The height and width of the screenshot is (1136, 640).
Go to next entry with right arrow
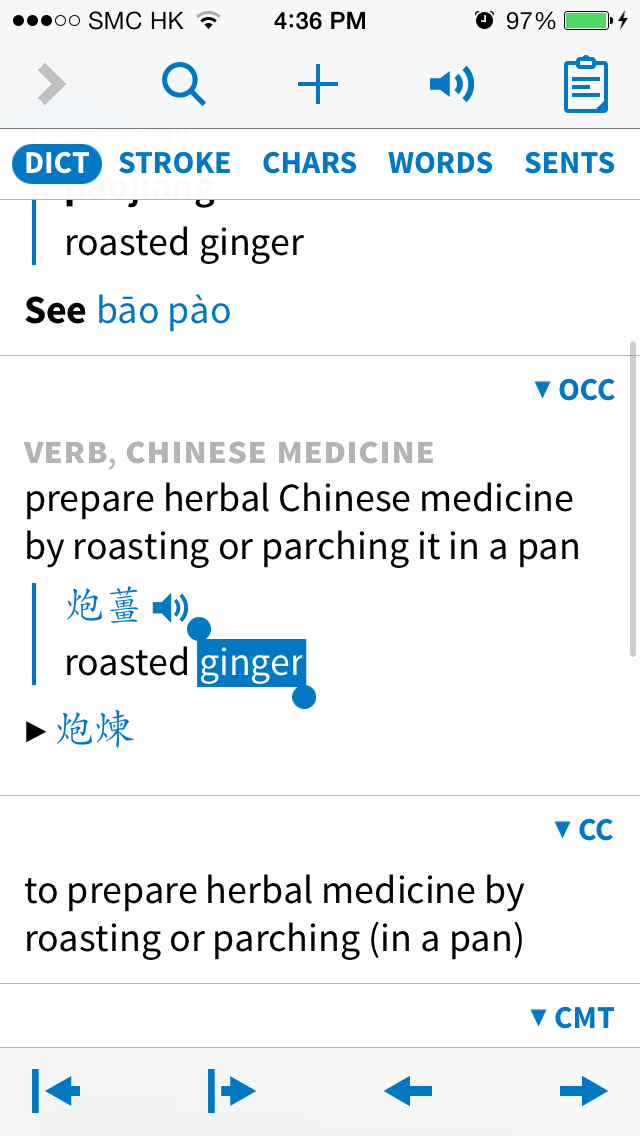pos(584,1091)
